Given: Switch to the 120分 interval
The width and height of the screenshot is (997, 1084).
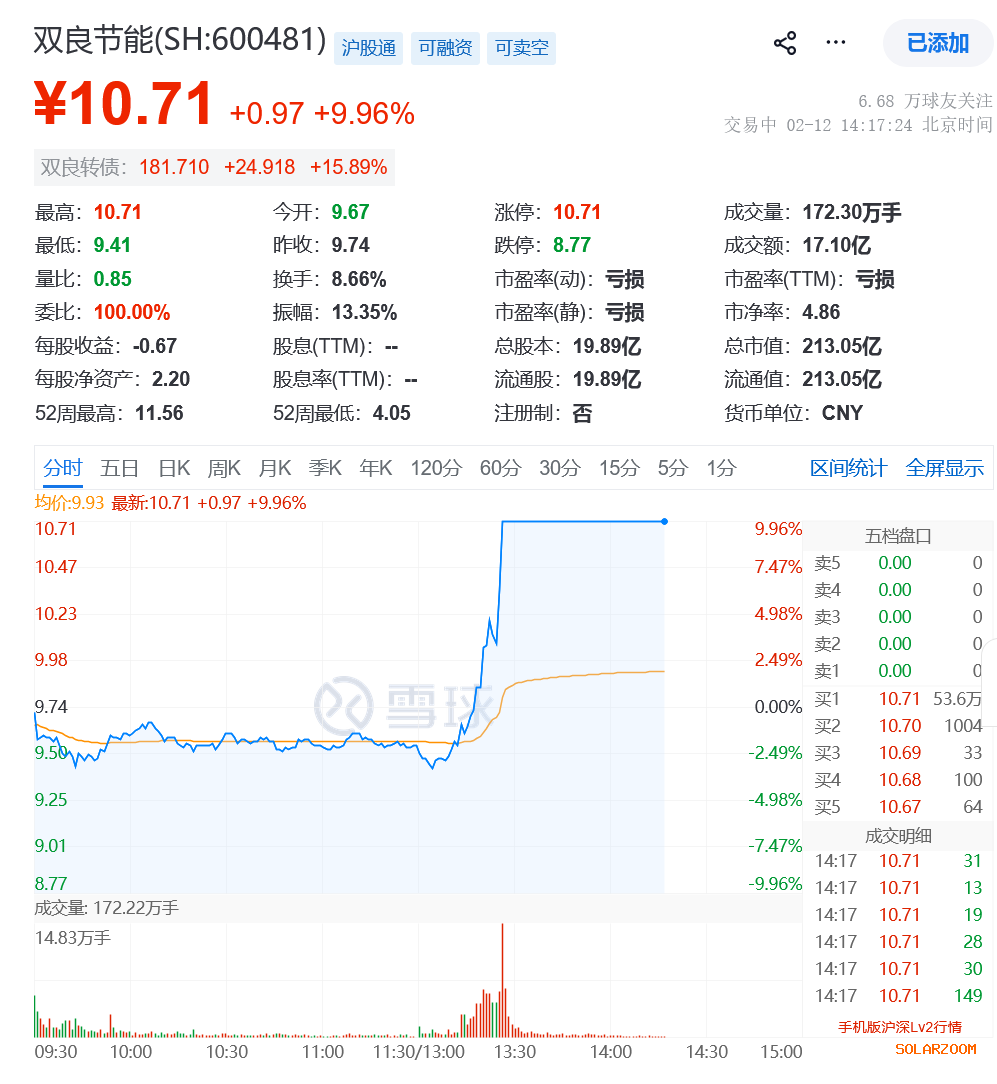Looking at the screenshot, I should point(436,467).
